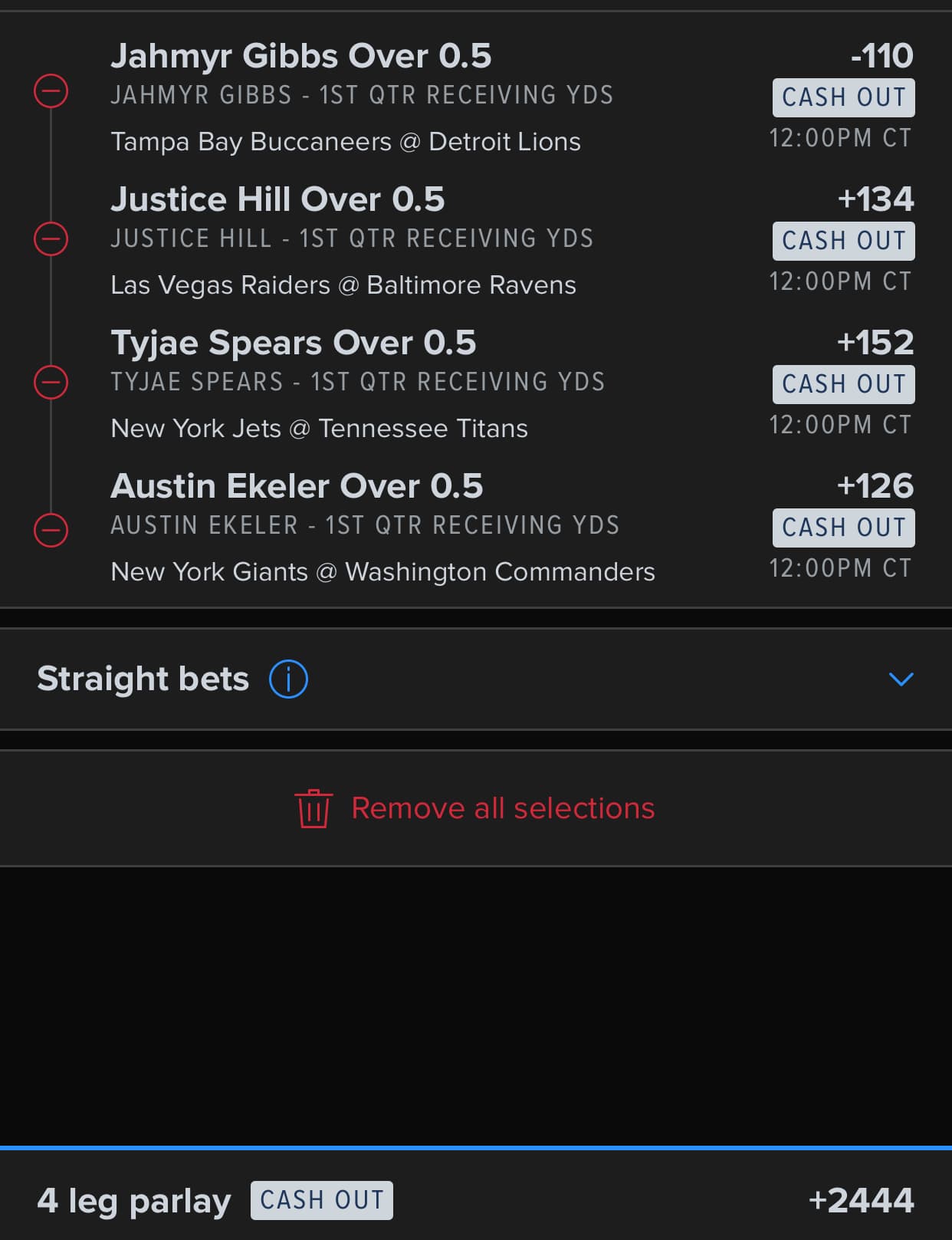
Task: Remove all selections from the bet slip
Action: [475, 808]
